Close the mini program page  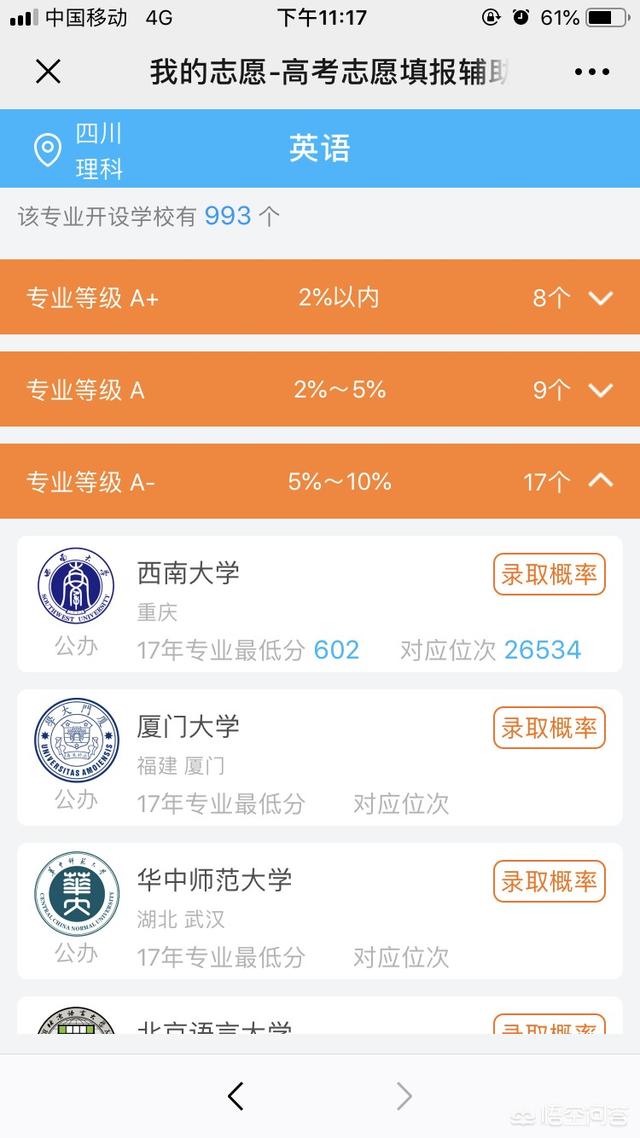pos(49,72)
